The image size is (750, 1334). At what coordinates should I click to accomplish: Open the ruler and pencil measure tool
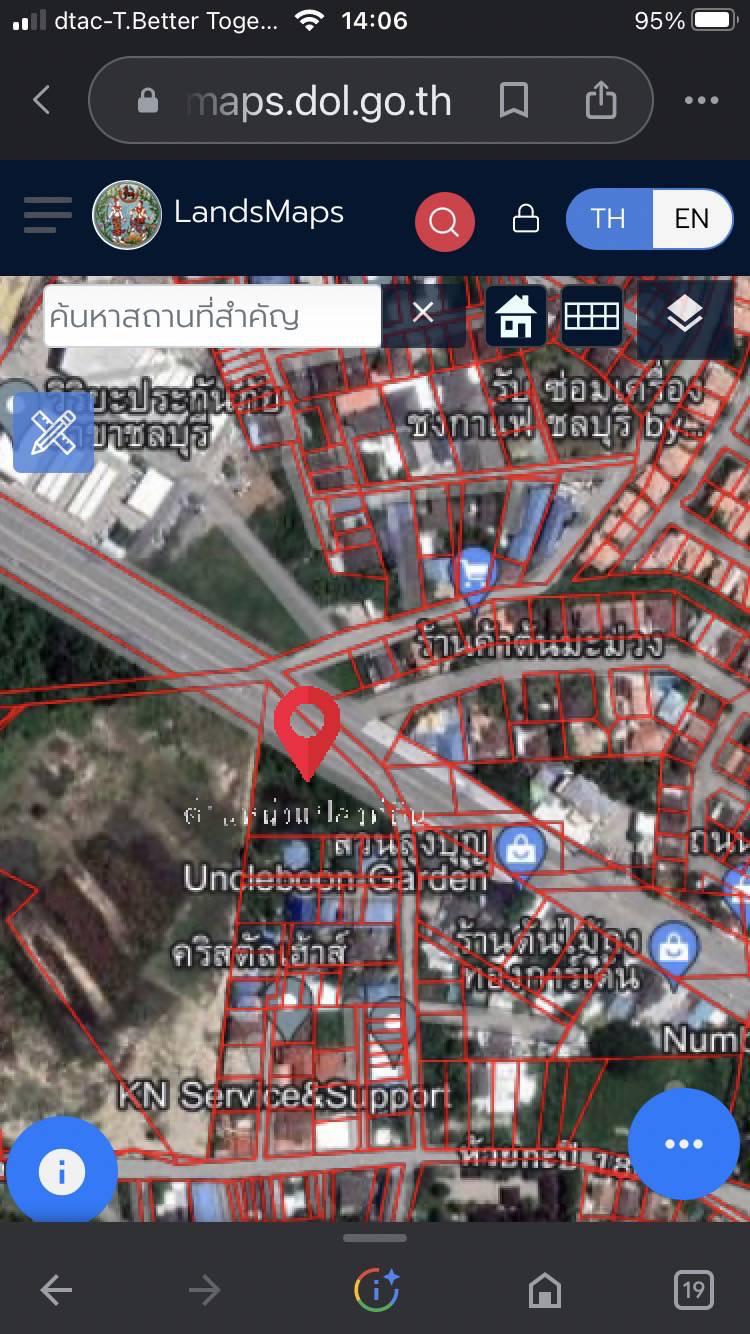(53, 432)
